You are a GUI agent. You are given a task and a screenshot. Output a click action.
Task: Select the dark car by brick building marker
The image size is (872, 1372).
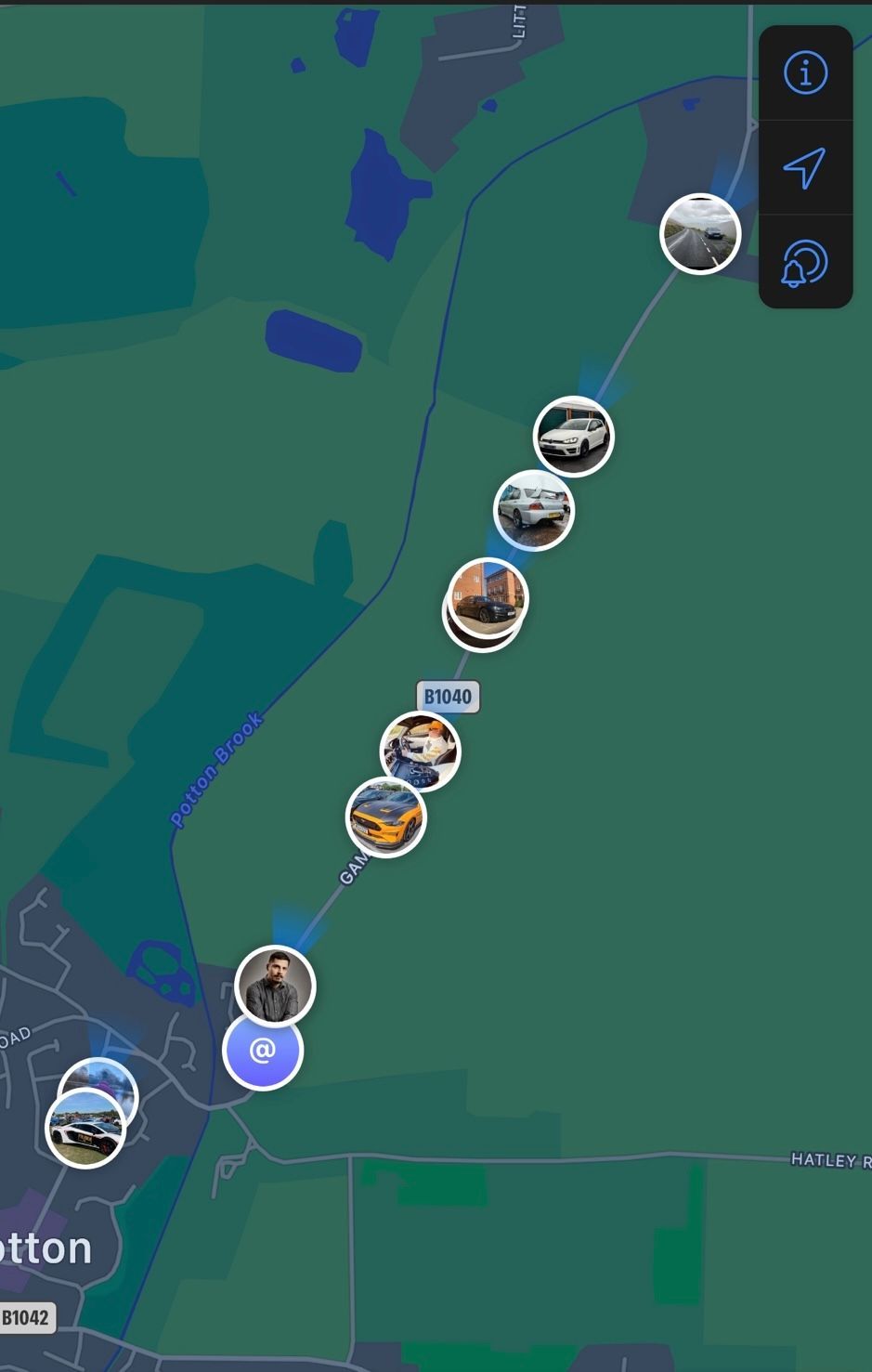coord(488,597)
